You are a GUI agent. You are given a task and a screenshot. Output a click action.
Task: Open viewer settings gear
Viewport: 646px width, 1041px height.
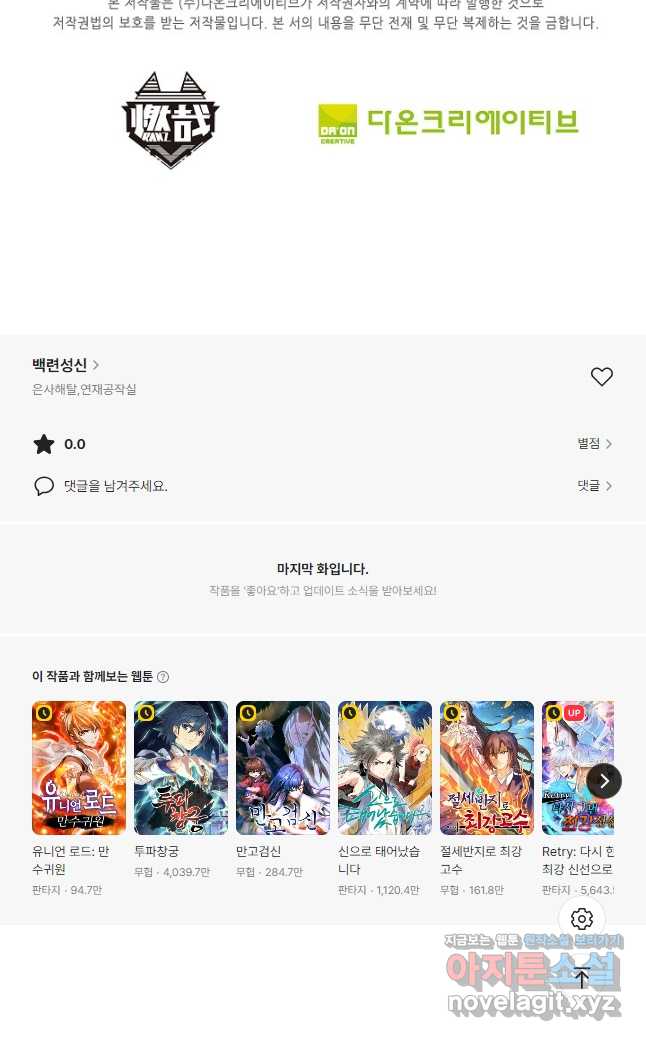582,919
